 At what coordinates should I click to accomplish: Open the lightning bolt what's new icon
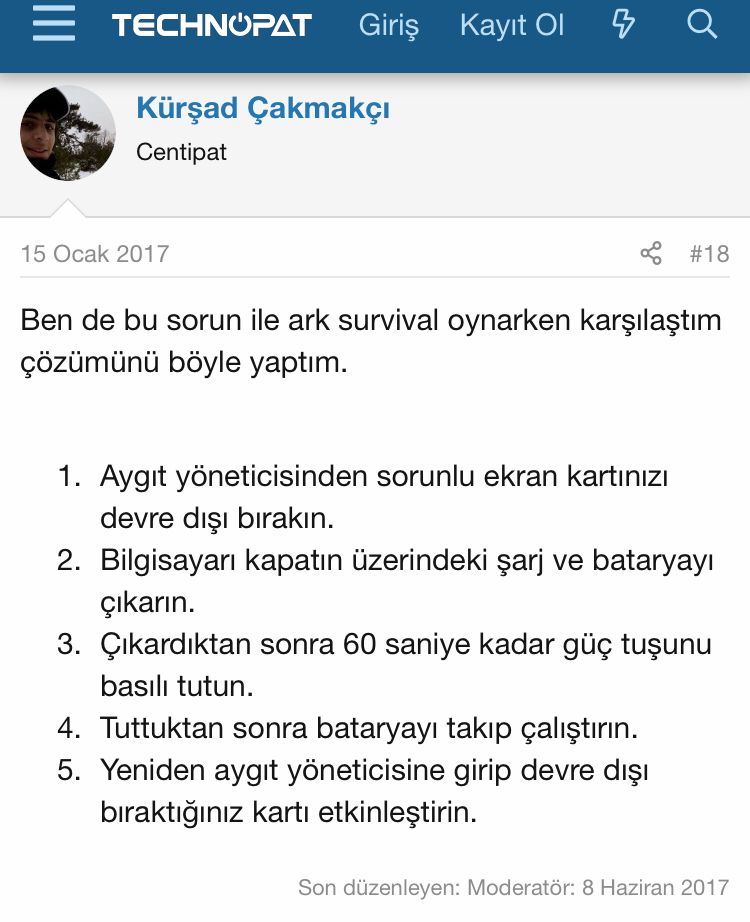click(623, 25)
